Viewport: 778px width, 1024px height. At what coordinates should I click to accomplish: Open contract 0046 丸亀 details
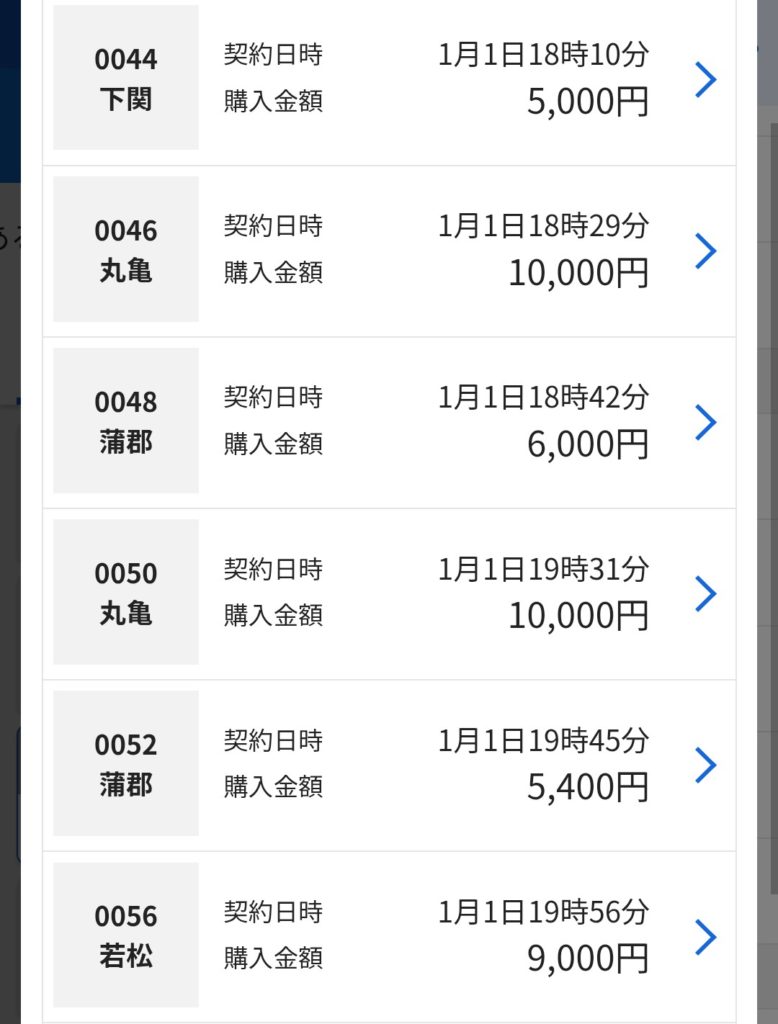click(x=705, y=251)
